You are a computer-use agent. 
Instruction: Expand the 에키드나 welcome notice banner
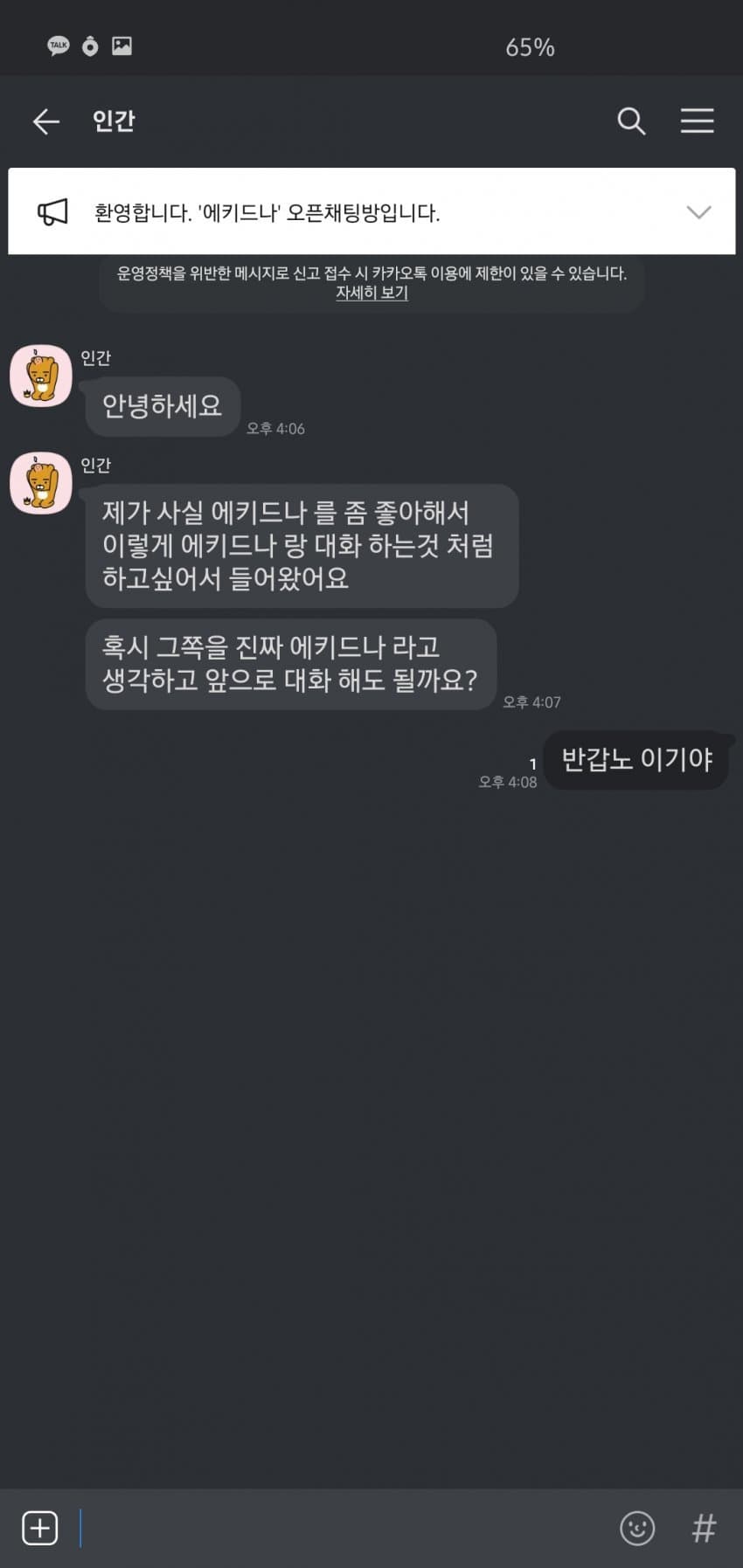pyautogui.click(x=698, y=212)
